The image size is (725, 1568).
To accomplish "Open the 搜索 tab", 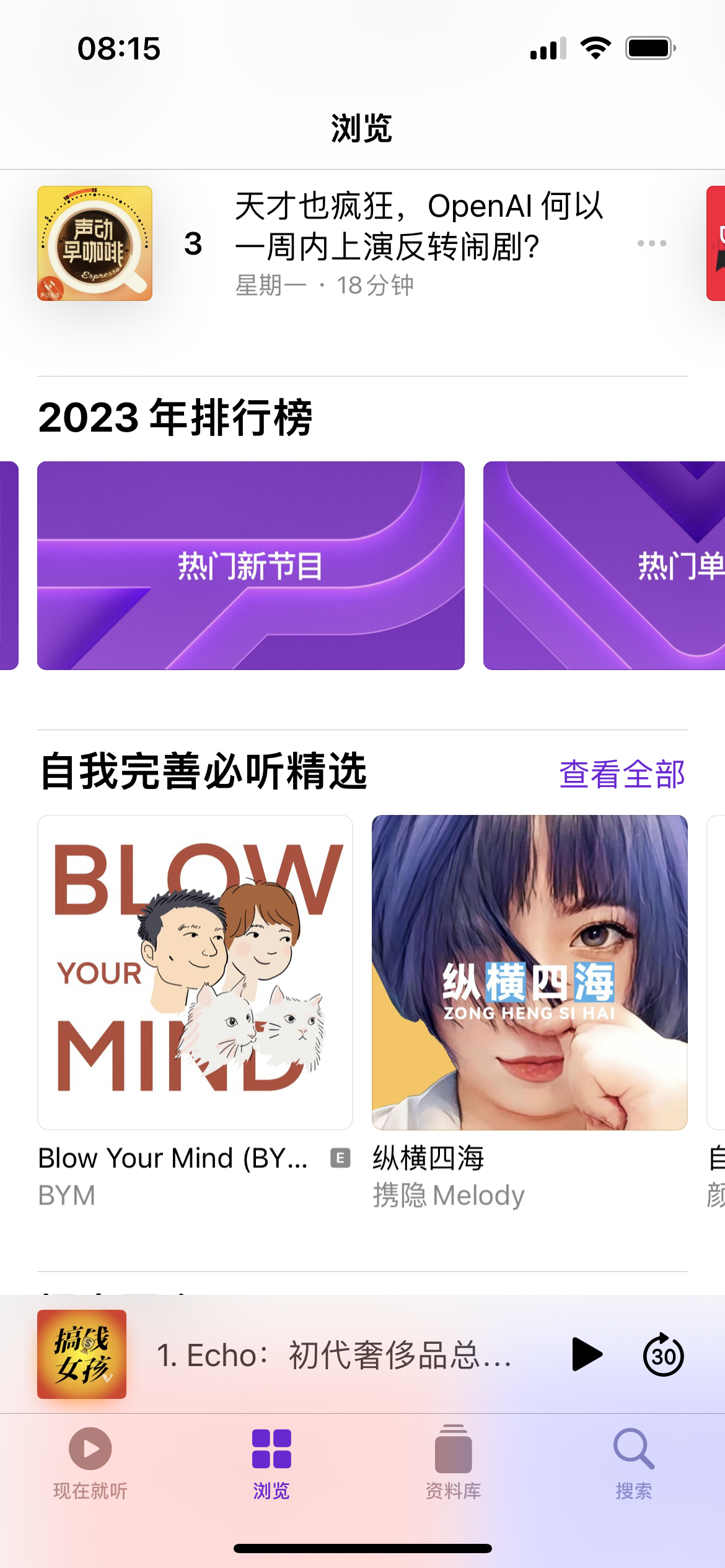I will [634, 1463].
